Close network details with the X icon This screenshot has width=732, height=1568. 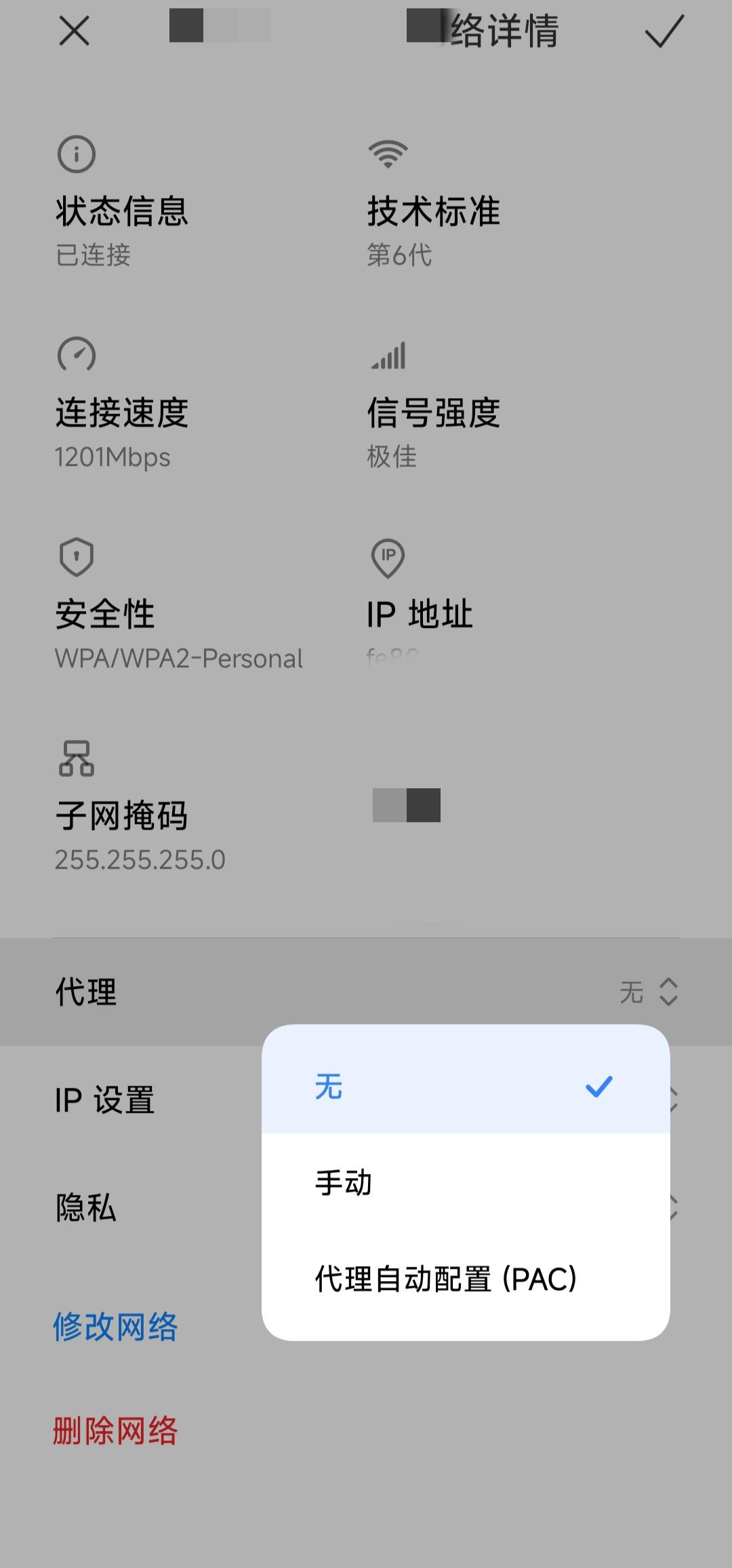click(74, 31)
